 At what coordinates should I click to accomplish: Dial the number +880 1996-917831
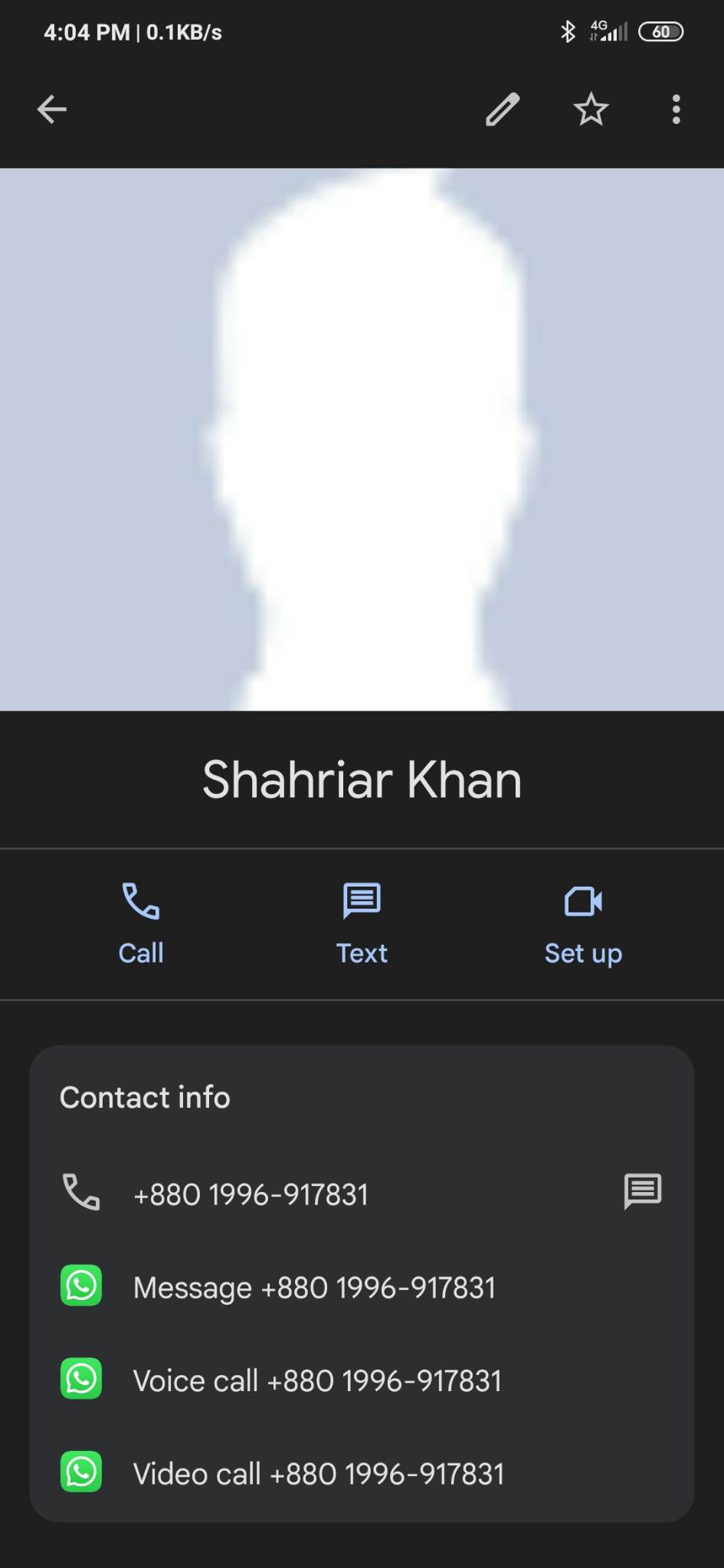click(322, 1194)
